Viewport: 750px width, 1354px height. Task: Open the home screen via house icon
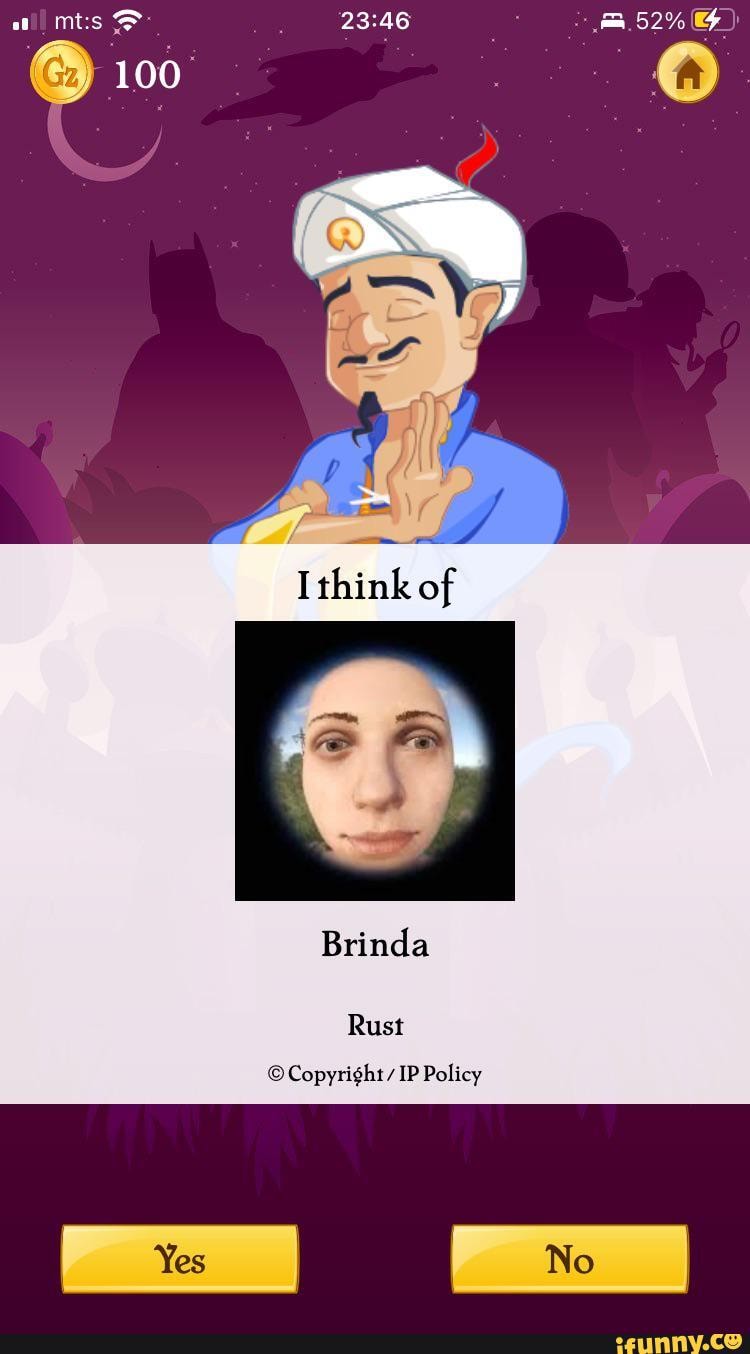pos(688,72)
